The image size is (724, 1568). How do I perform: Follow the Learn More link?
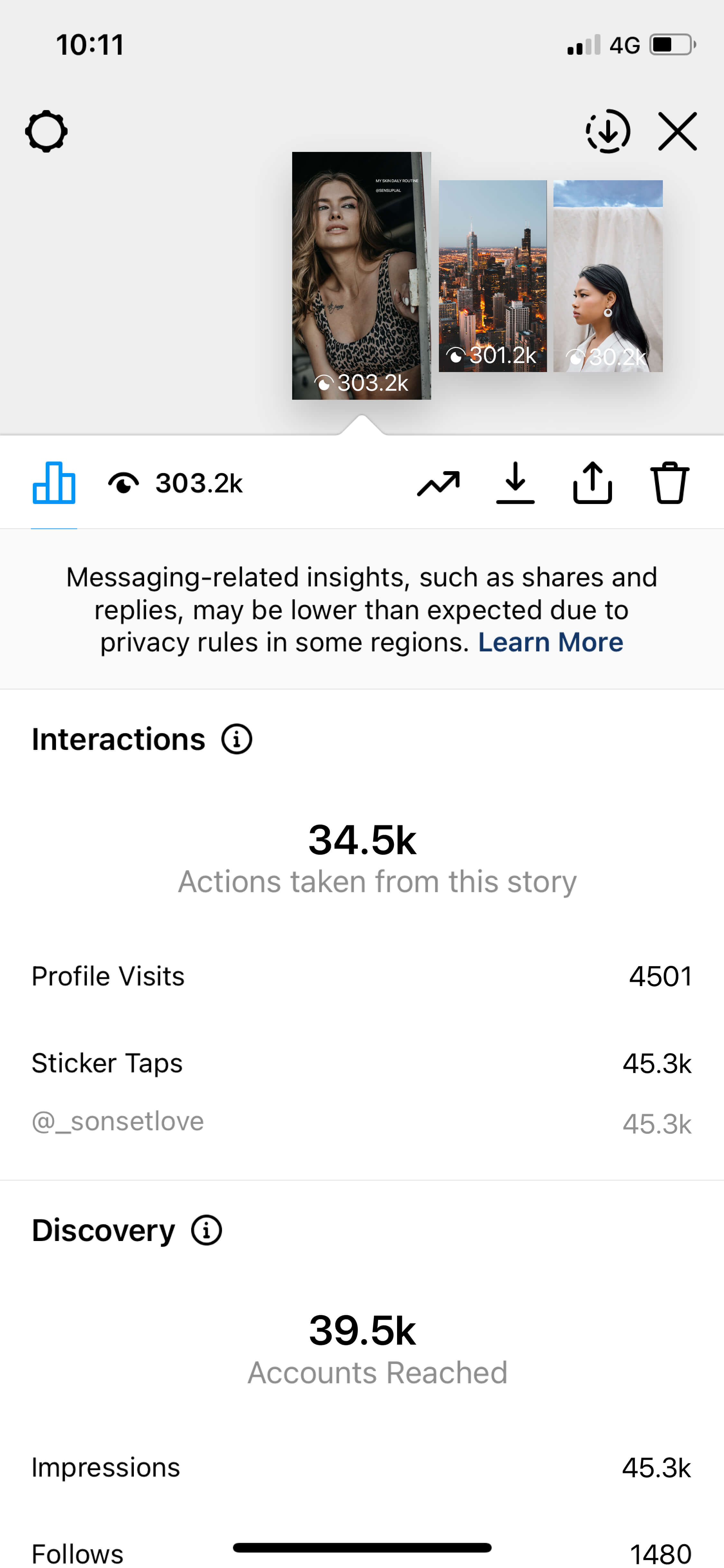click(551, 642)
